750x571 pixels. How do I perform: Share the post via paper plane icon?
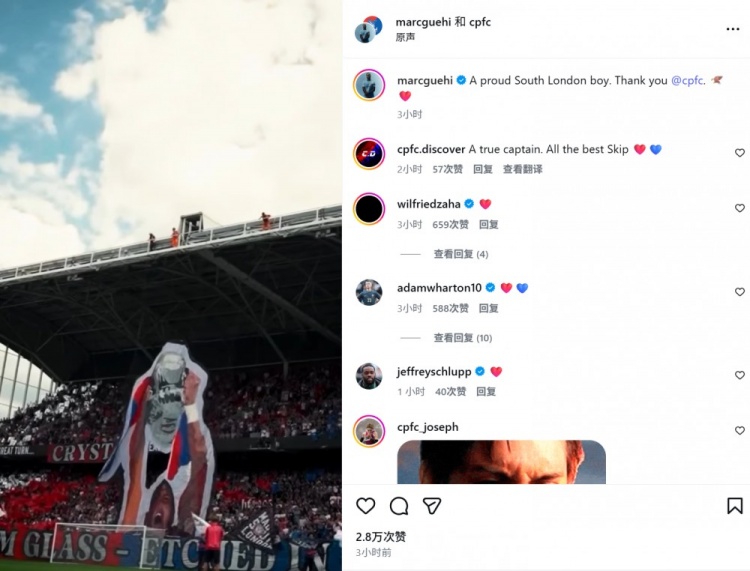tap(431, 506)
